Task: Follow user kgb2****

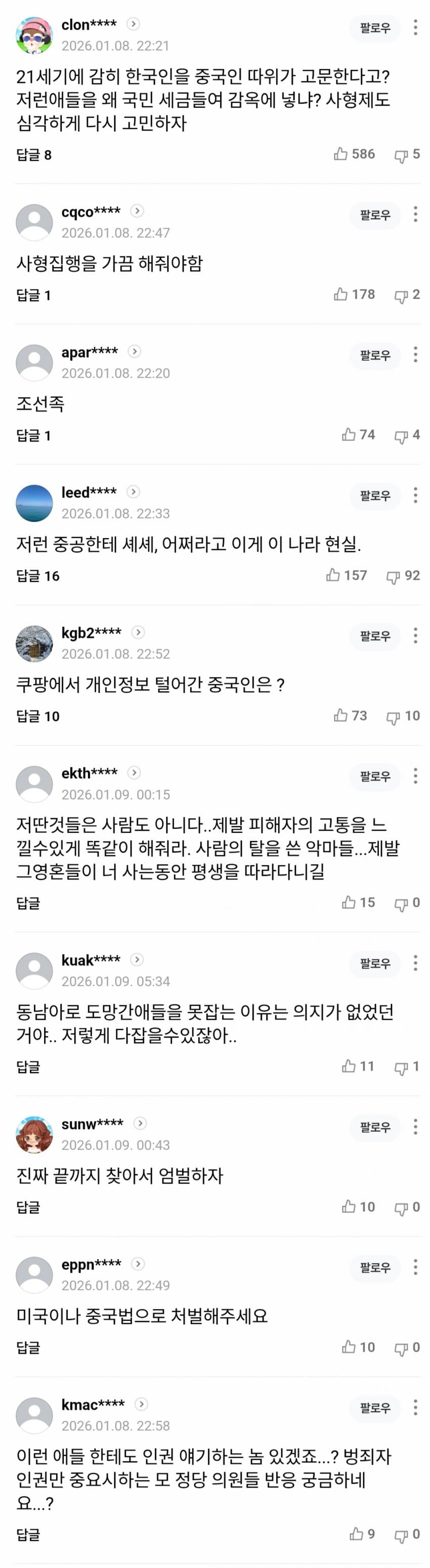Action: click(x=374, y=636)
